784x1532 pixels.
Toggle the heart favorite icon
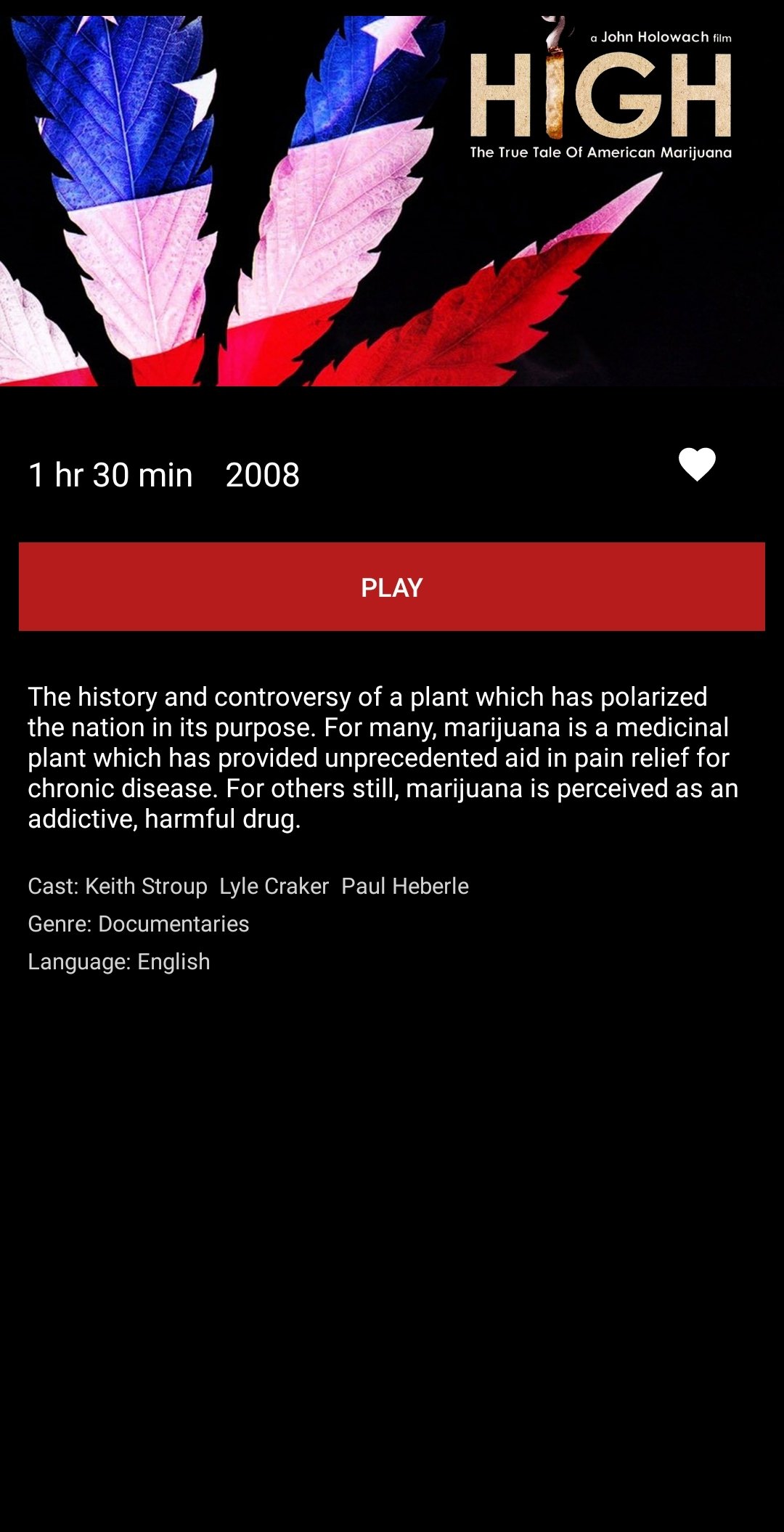[x=697, y=465]
